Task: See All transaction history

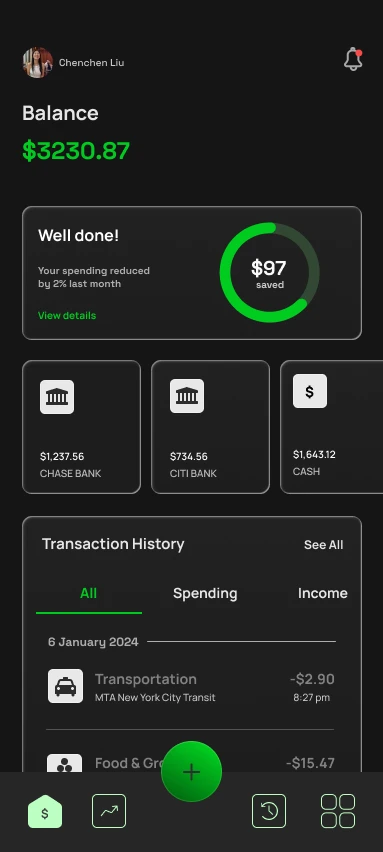Action: (323, 545)
